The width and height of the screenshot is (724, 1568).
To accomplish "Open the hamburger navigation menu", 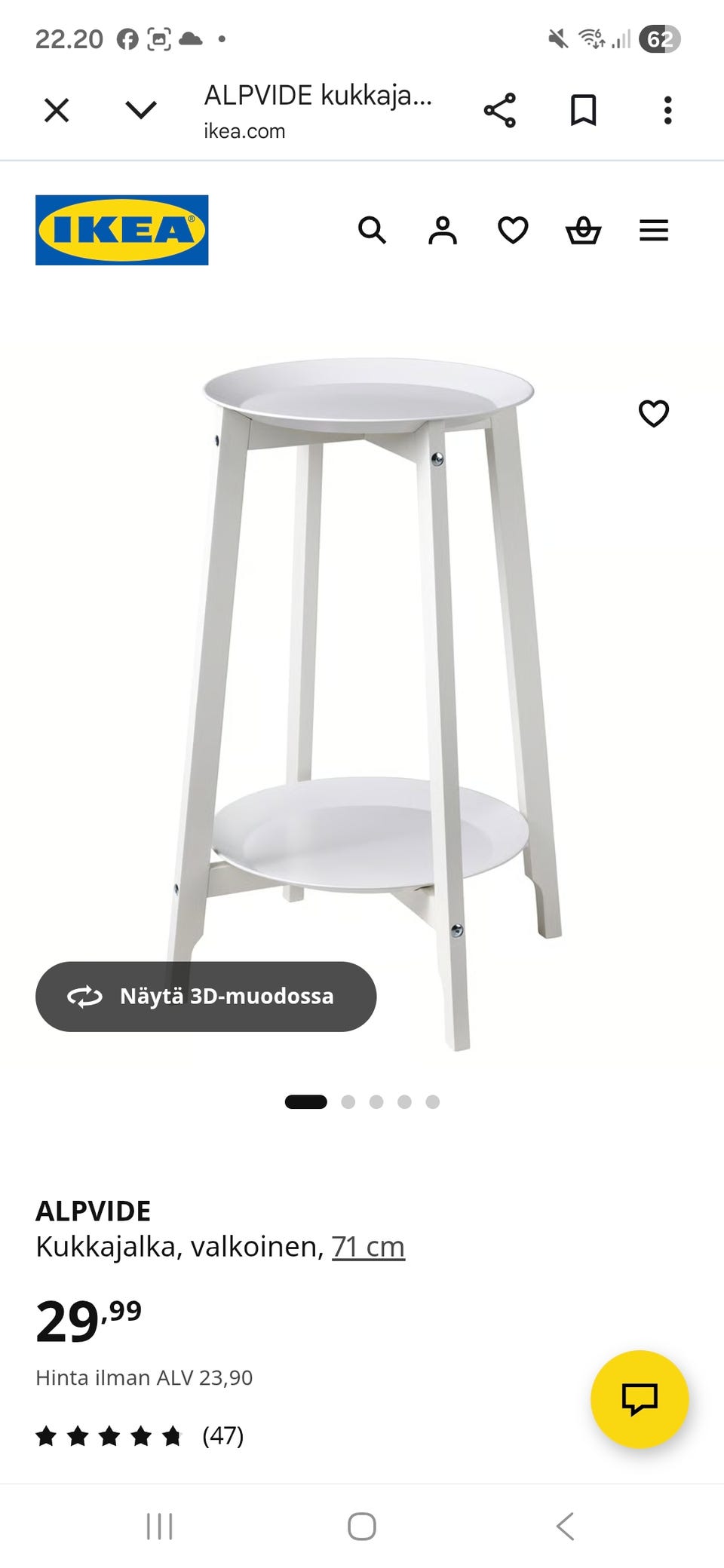I will click(654, 230).
